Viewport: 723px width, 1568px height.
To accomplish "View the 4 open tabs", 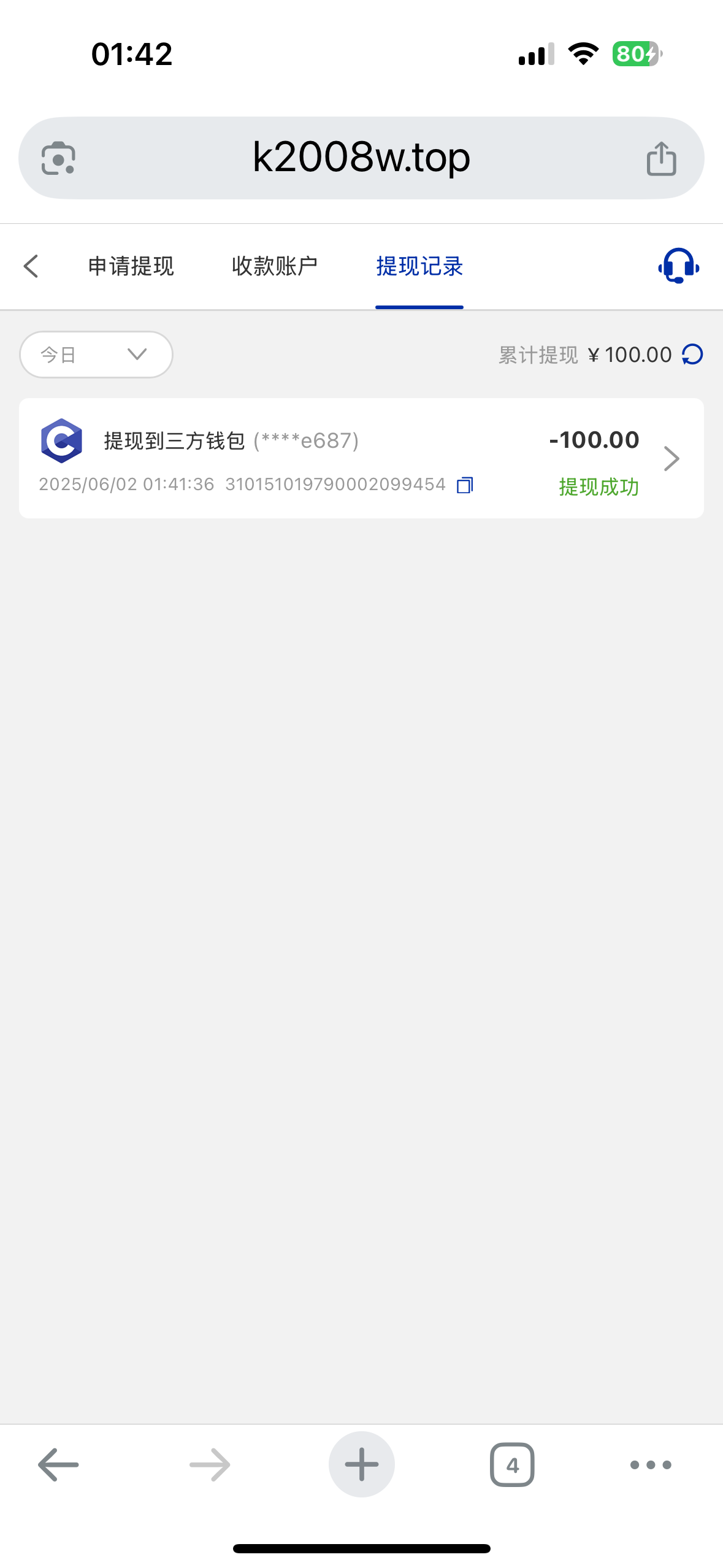I will [x=512, y=1464].
